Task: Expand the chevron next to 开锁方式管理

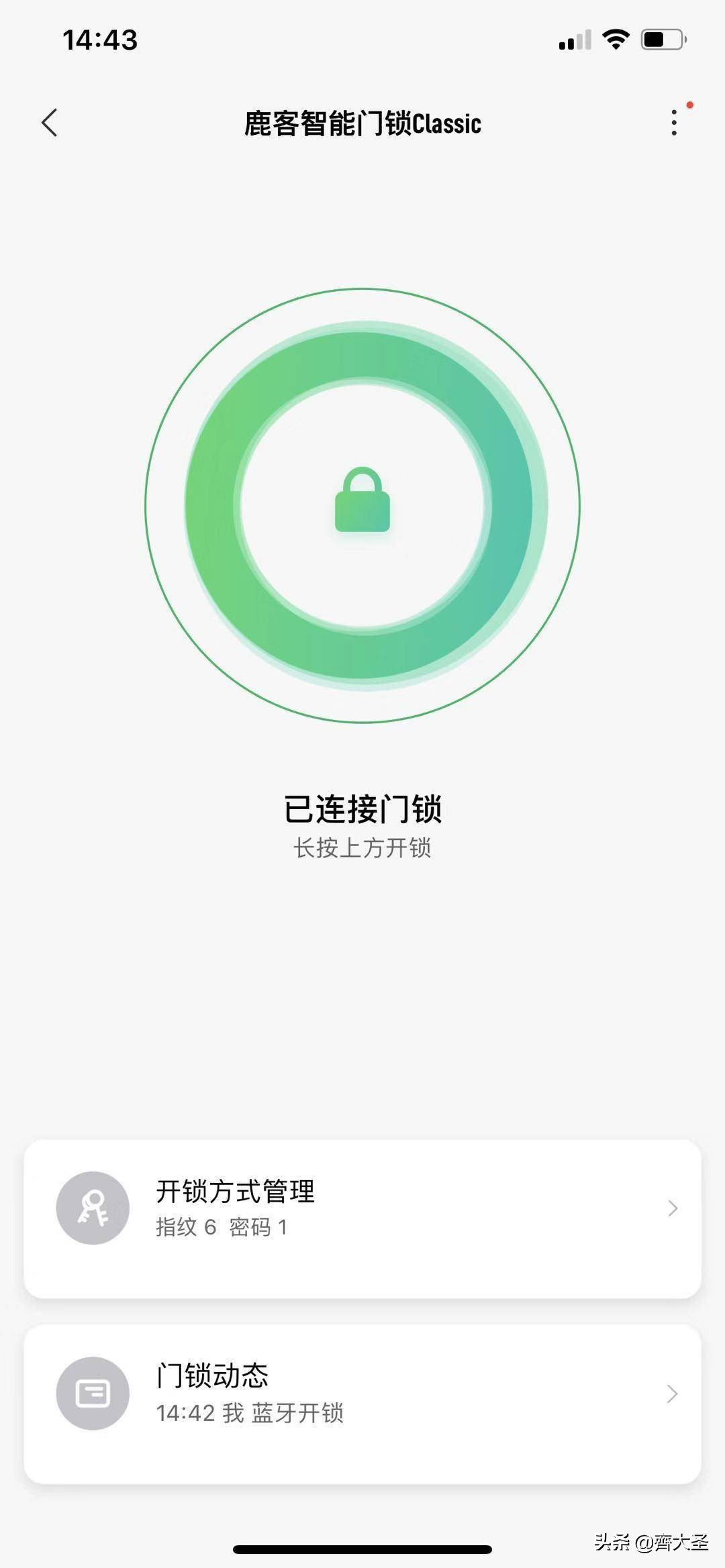Action: click(672, 1208)
